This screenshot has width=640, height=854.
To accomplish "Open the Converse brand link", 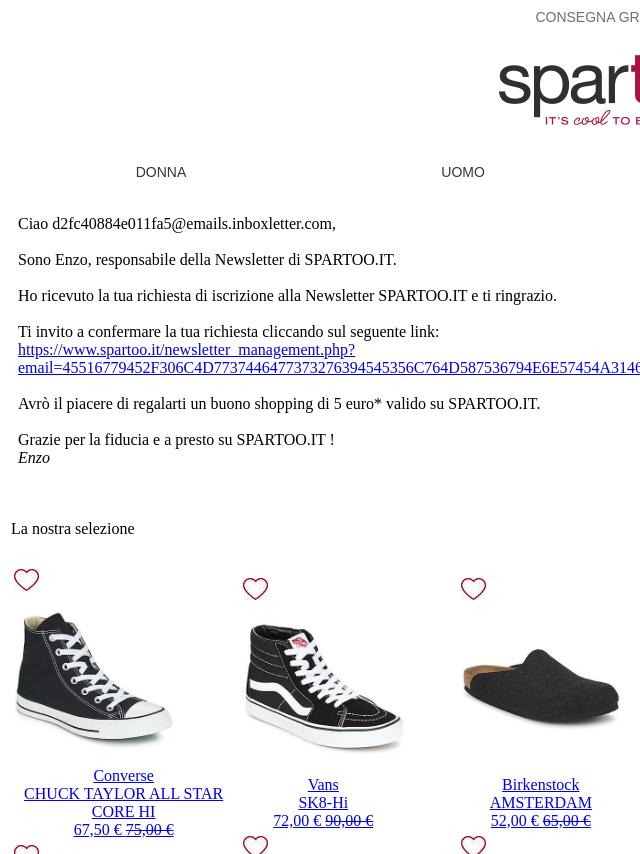I will [x=123, y=775].
